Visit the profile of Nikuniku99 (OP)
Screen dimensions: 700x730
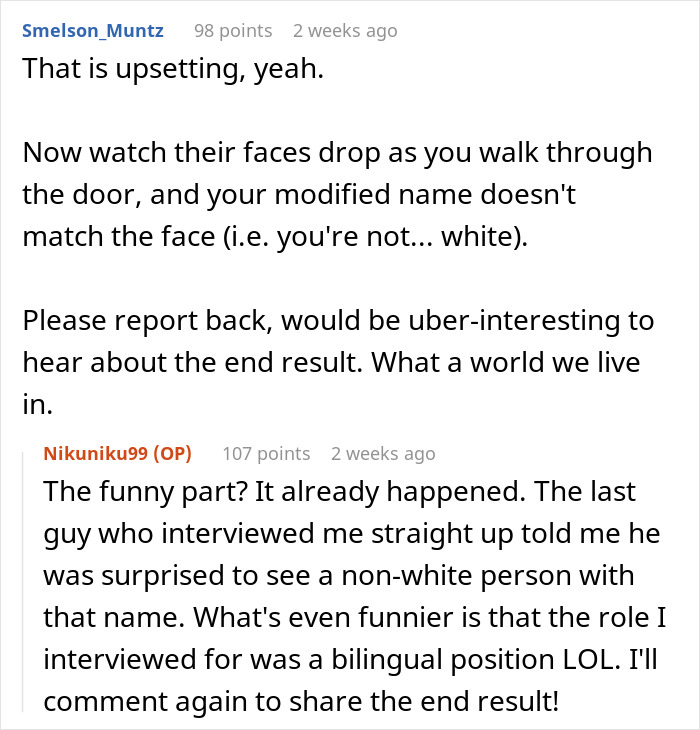click(117, 453)
